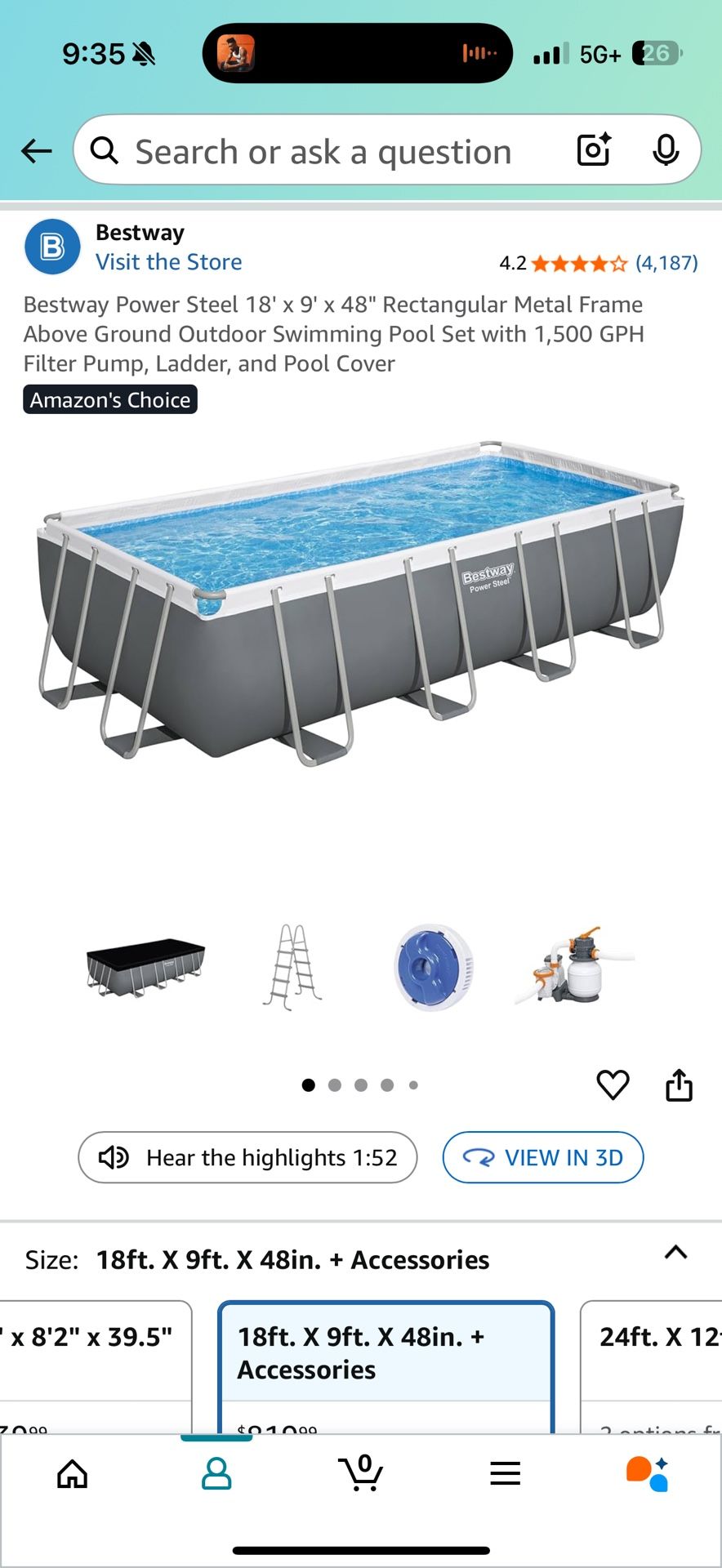Open the hamburger menu tab
The image size is (722, 1568).
505,1474
